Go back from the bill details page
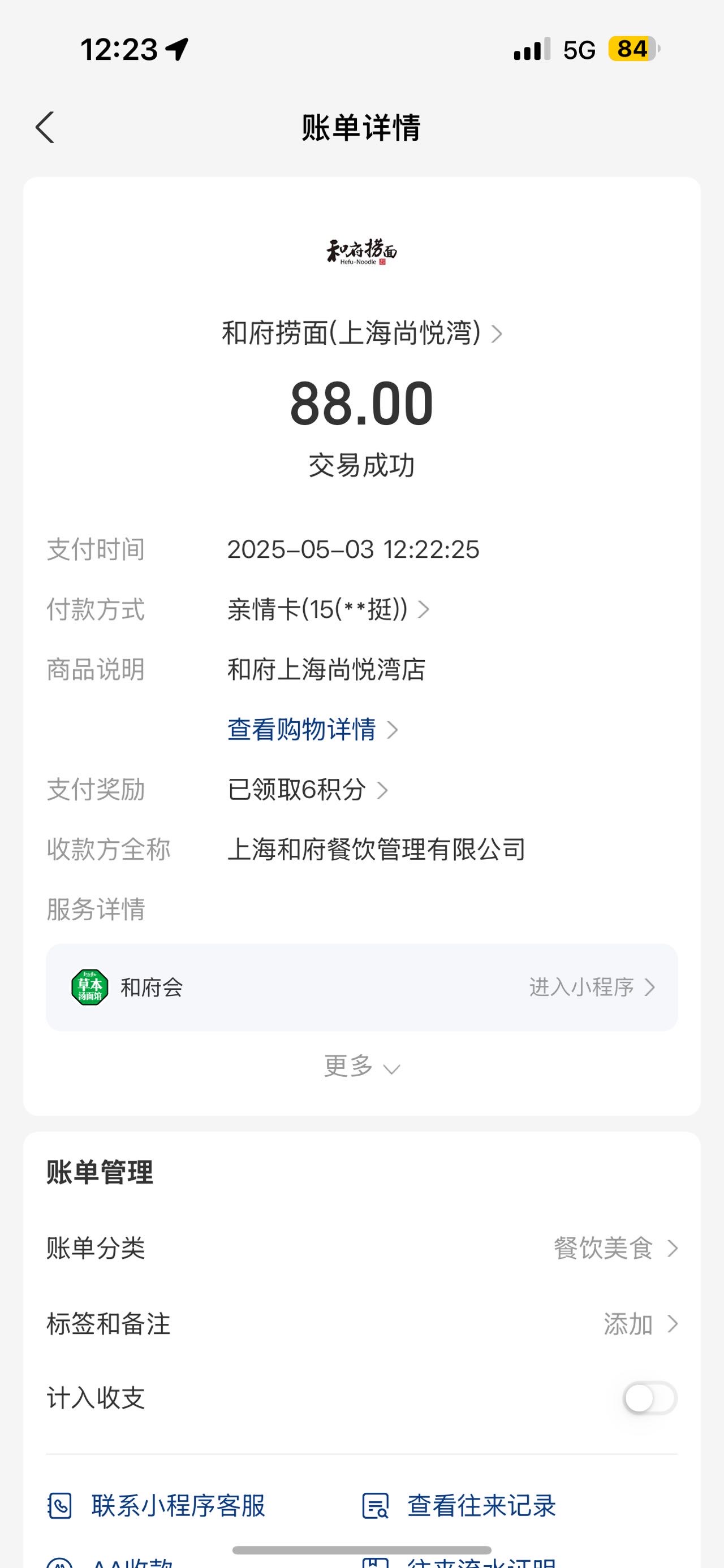This screenshot has height=1568, width=724. click(45, 127)
